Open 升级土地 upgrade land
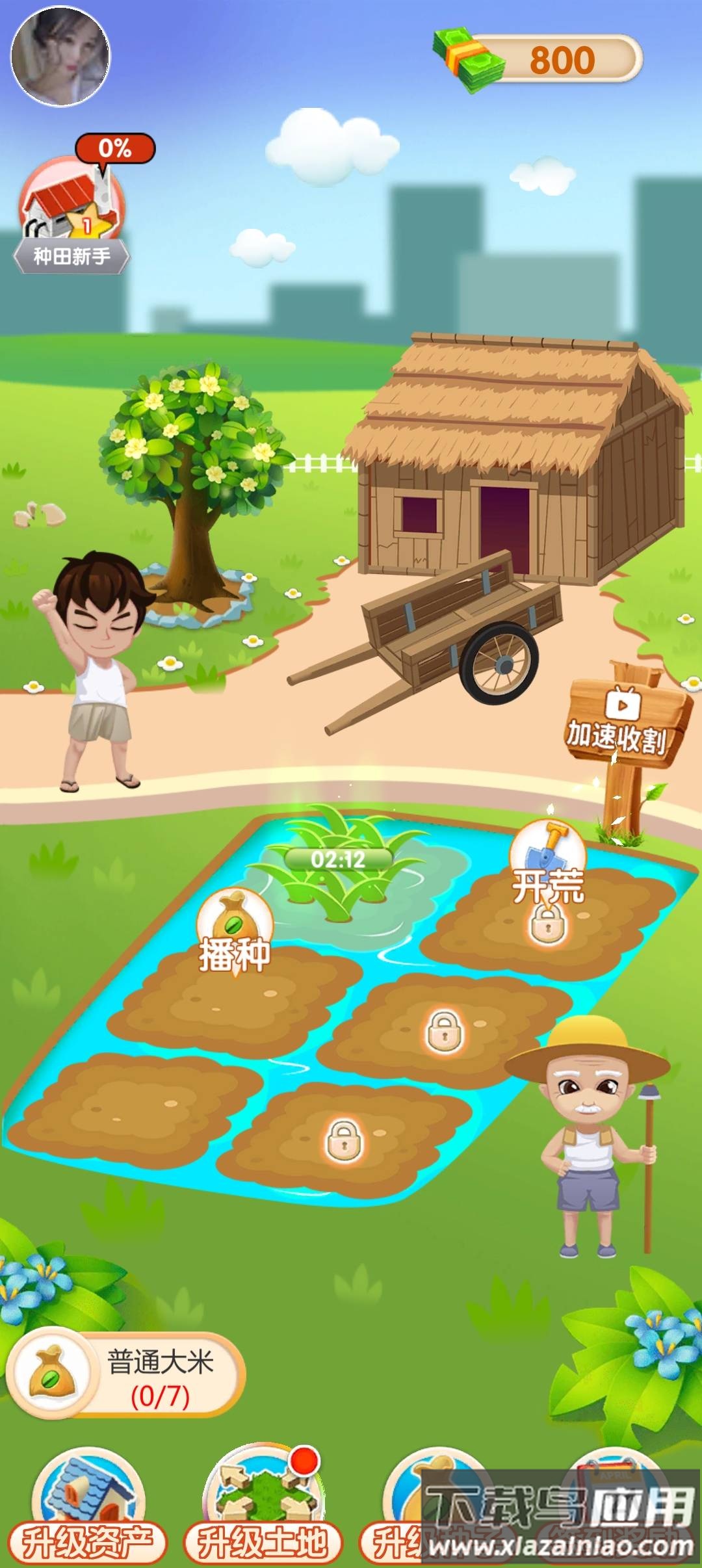This screenshot has height=1568, width=702. tap(262, 1509)
